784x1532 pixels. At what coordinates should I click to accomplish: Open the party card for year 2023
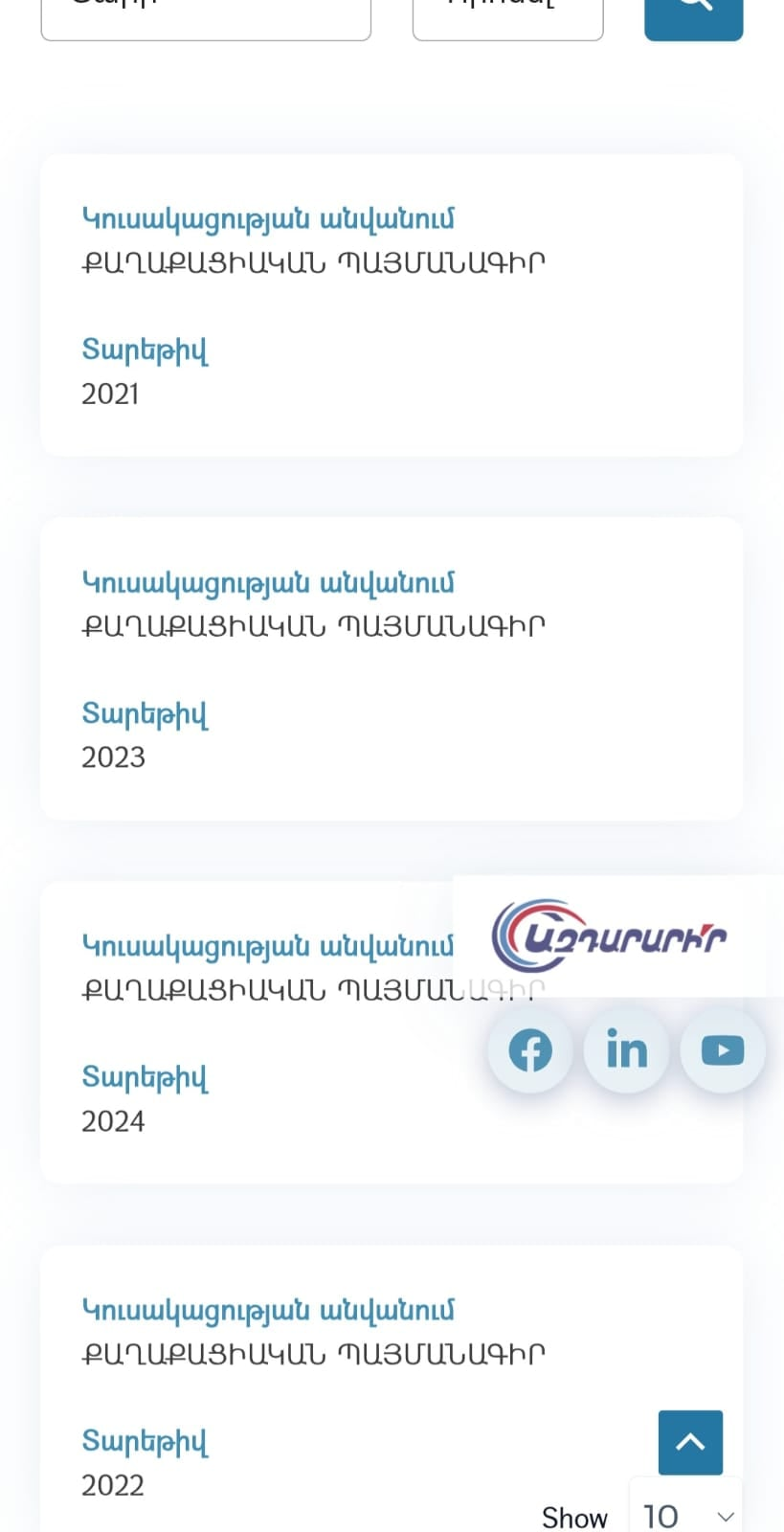[x=391, y=668]
